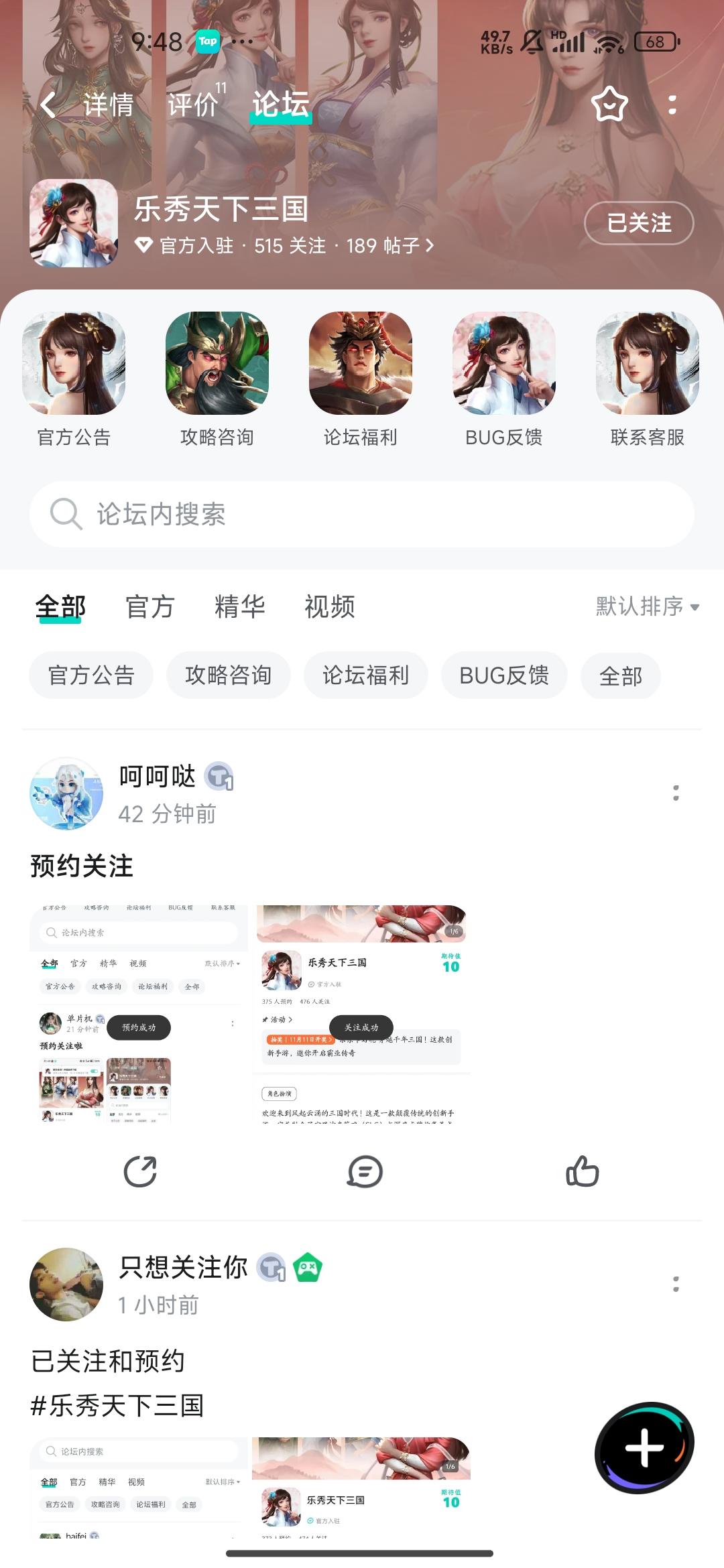724x1568 pixels.
Task: Open the BUG反馈 section icon
Action: 505,365
